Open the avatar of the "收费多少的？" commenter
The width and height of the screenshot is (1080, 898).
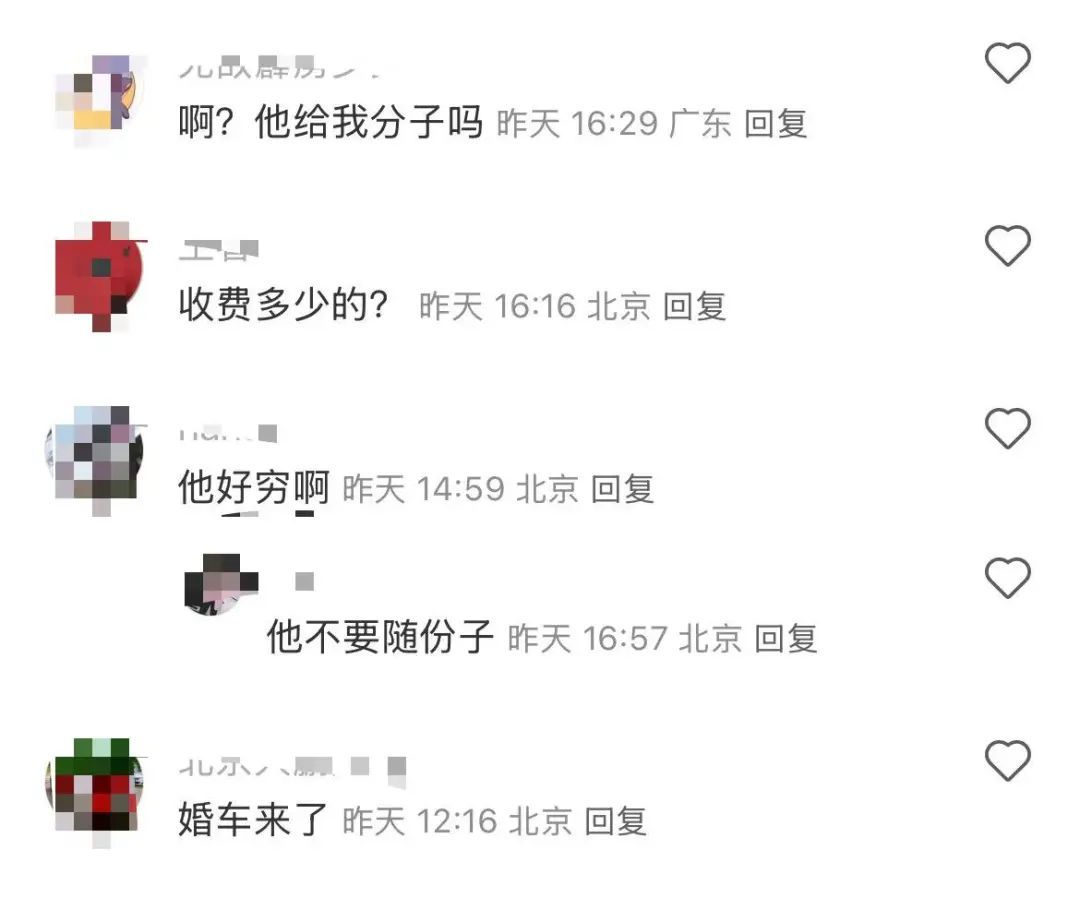coord(98,275)
